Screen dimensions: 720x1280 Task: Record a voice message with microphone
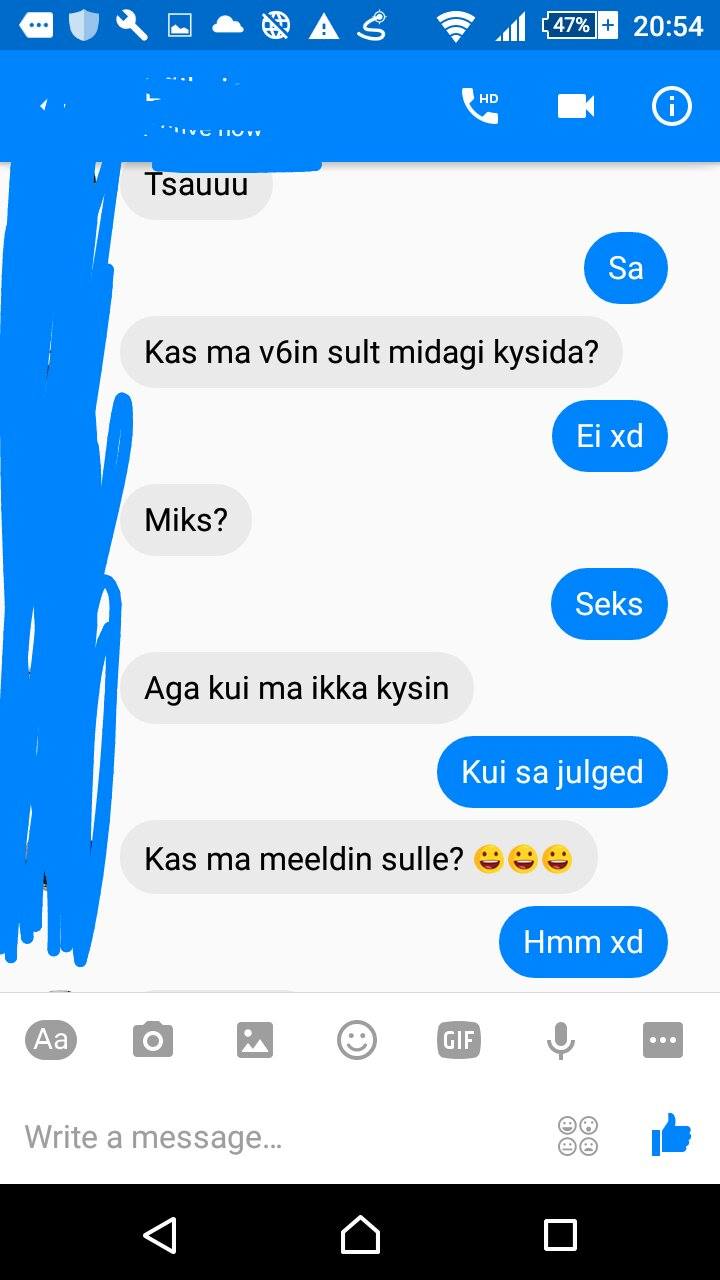pos(561,1040)
